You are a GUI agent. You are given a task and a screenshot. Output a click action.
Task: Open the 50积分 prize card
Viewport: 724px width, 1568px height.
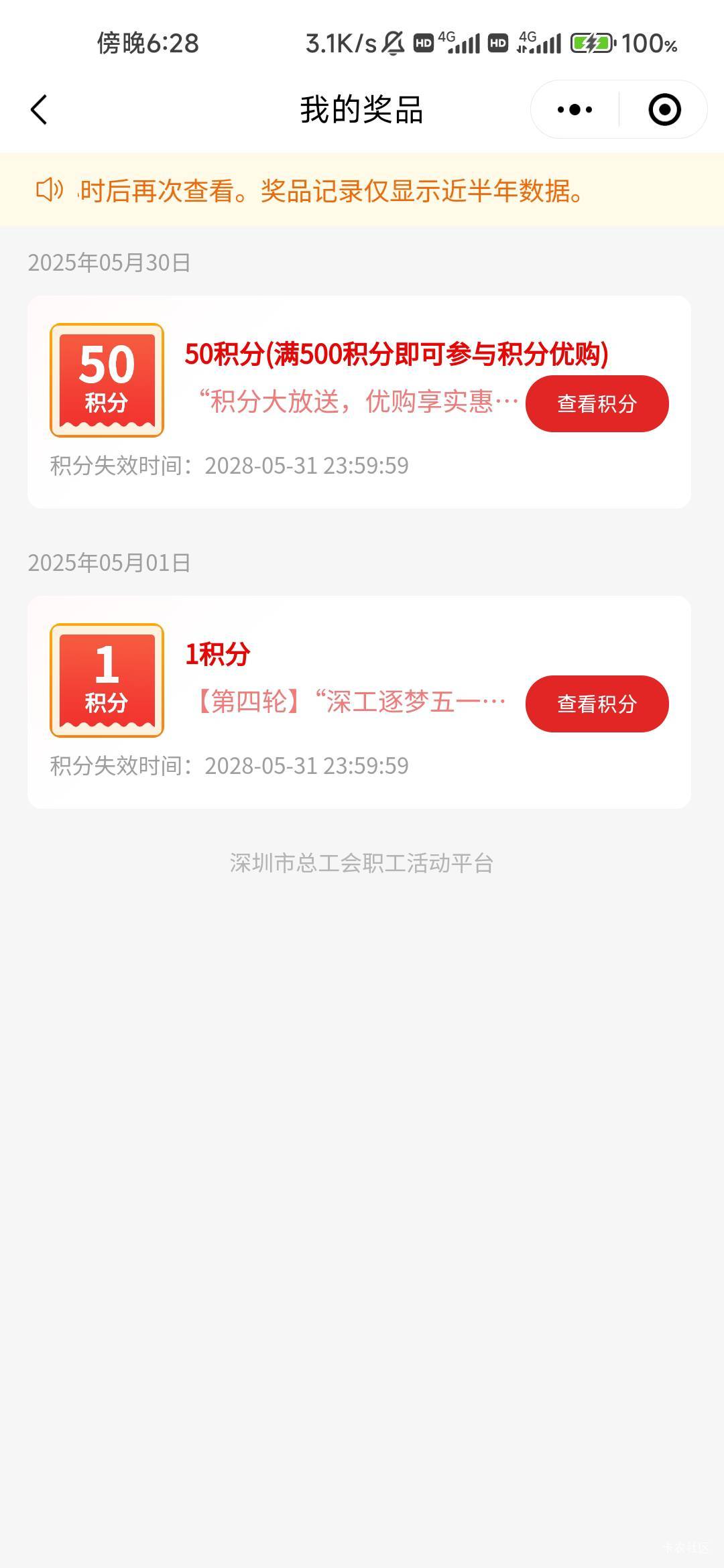(x=359, y=402)
